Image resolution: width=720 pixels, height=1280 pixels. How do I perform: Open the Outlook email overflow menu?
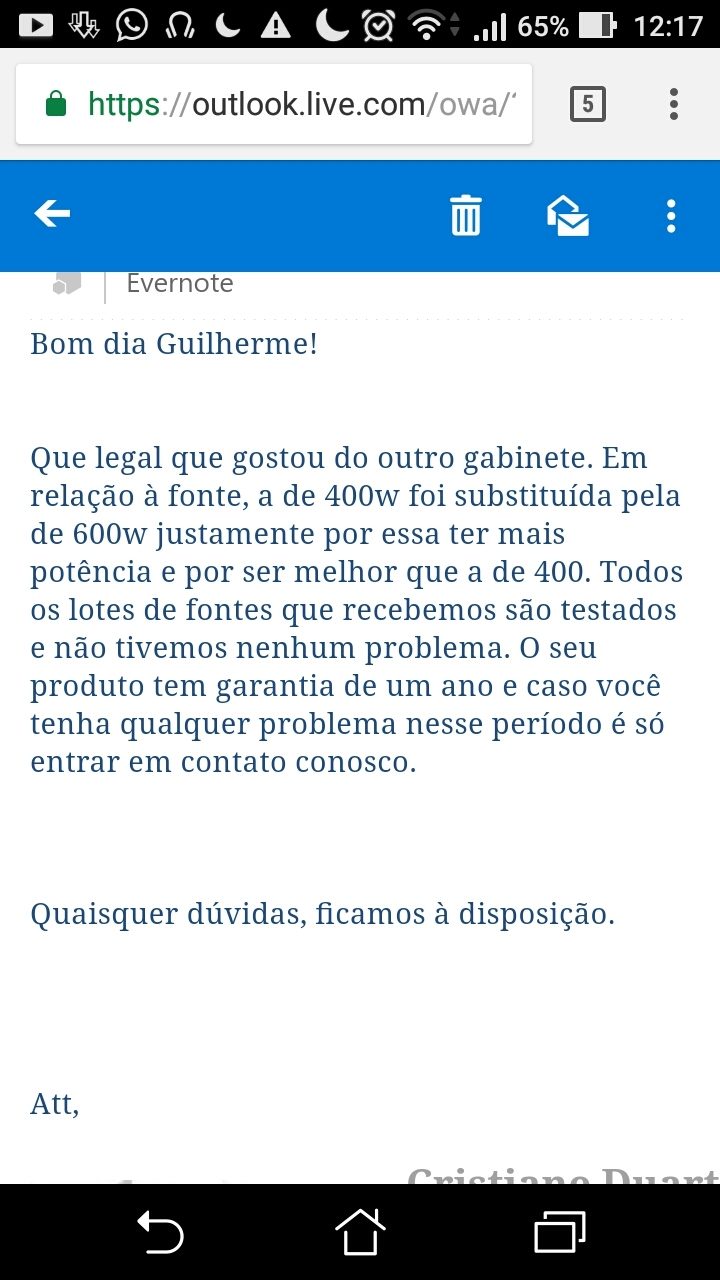[671, 216]
